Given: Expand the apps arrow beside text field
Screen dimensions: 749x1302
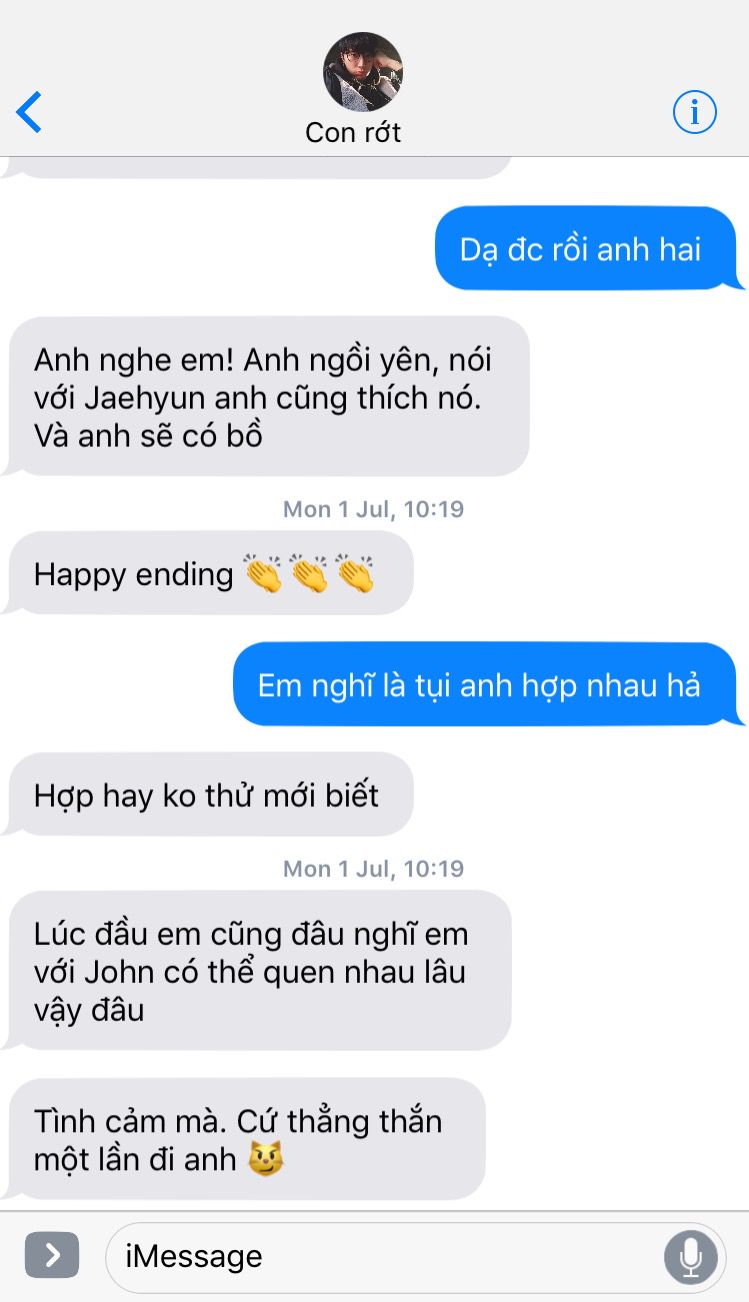Looking at the screenshot, I should point(52,1255).
